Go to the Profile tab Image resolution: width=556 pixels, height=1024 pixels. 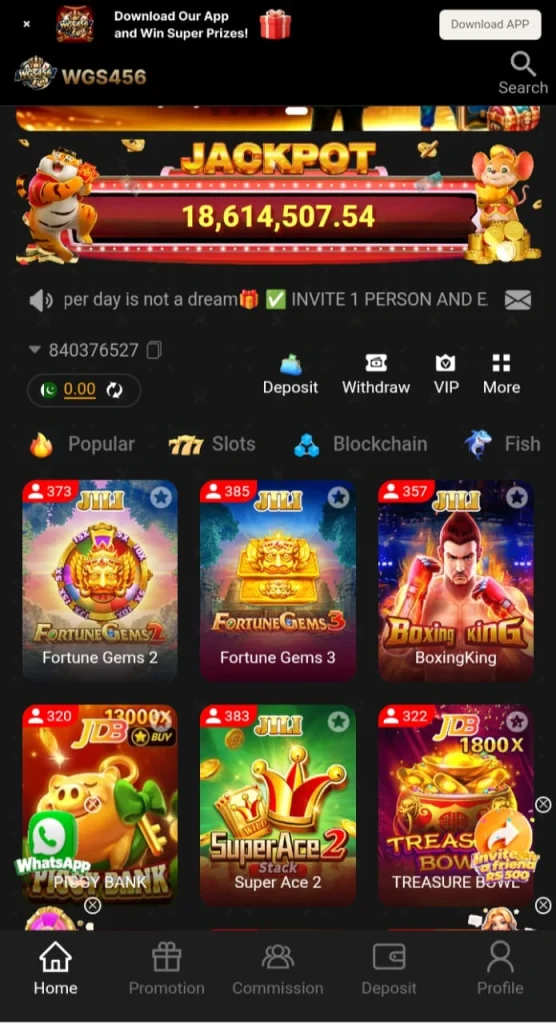500,968
